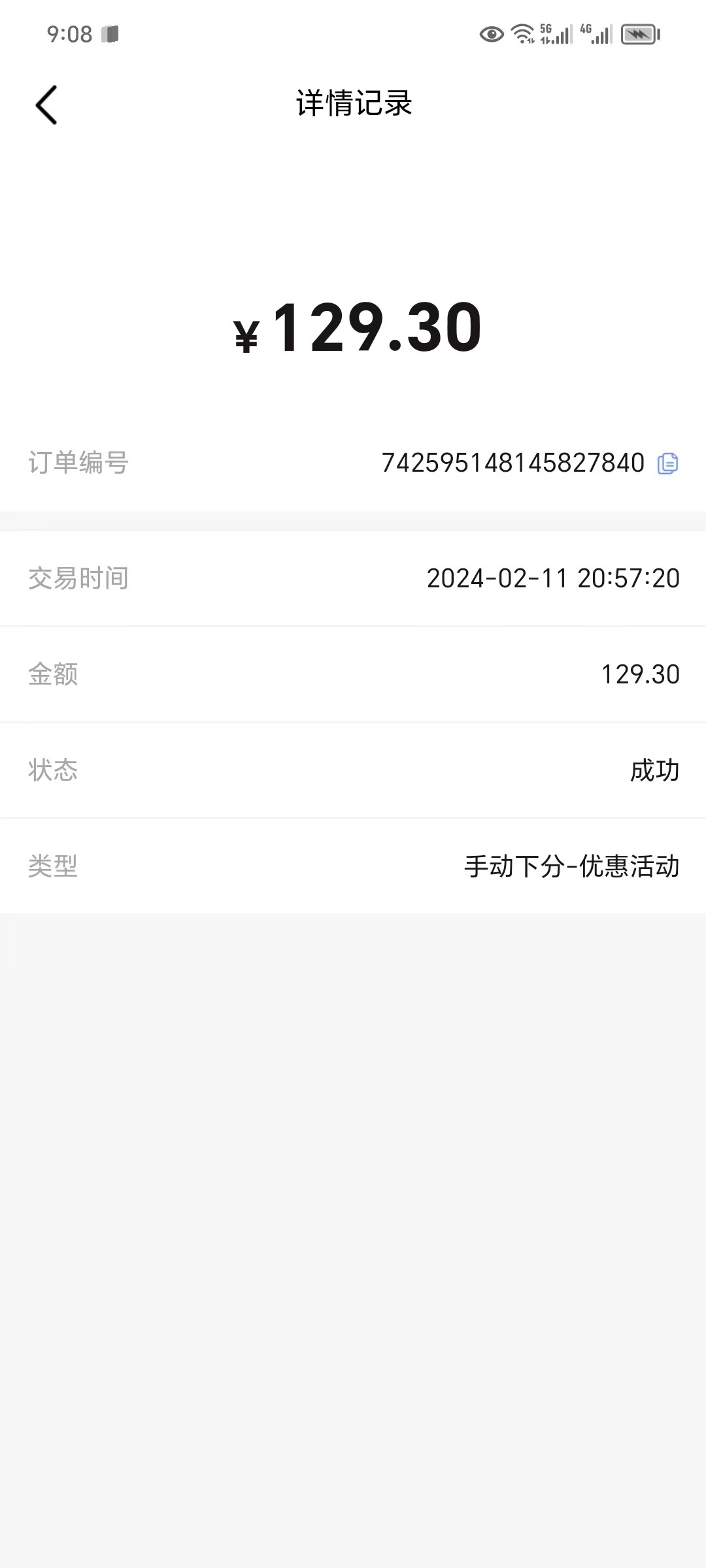
Task: Click the 状态 row
Action: (55, 770)
